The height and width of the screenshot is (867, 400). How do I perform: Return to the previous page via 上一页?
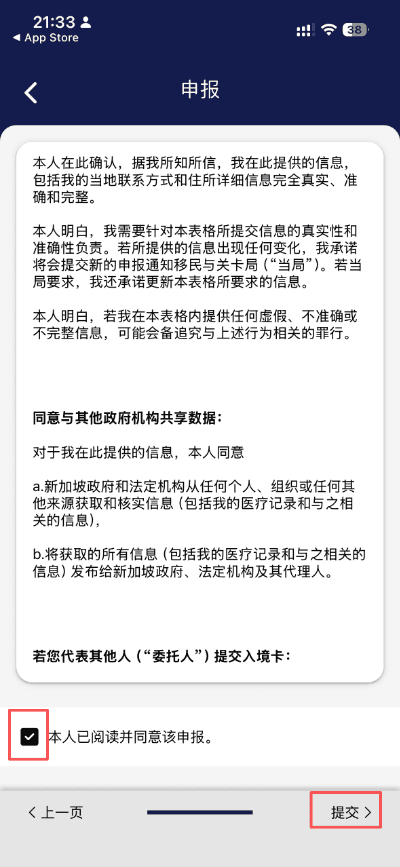click(x=55, y=812)
